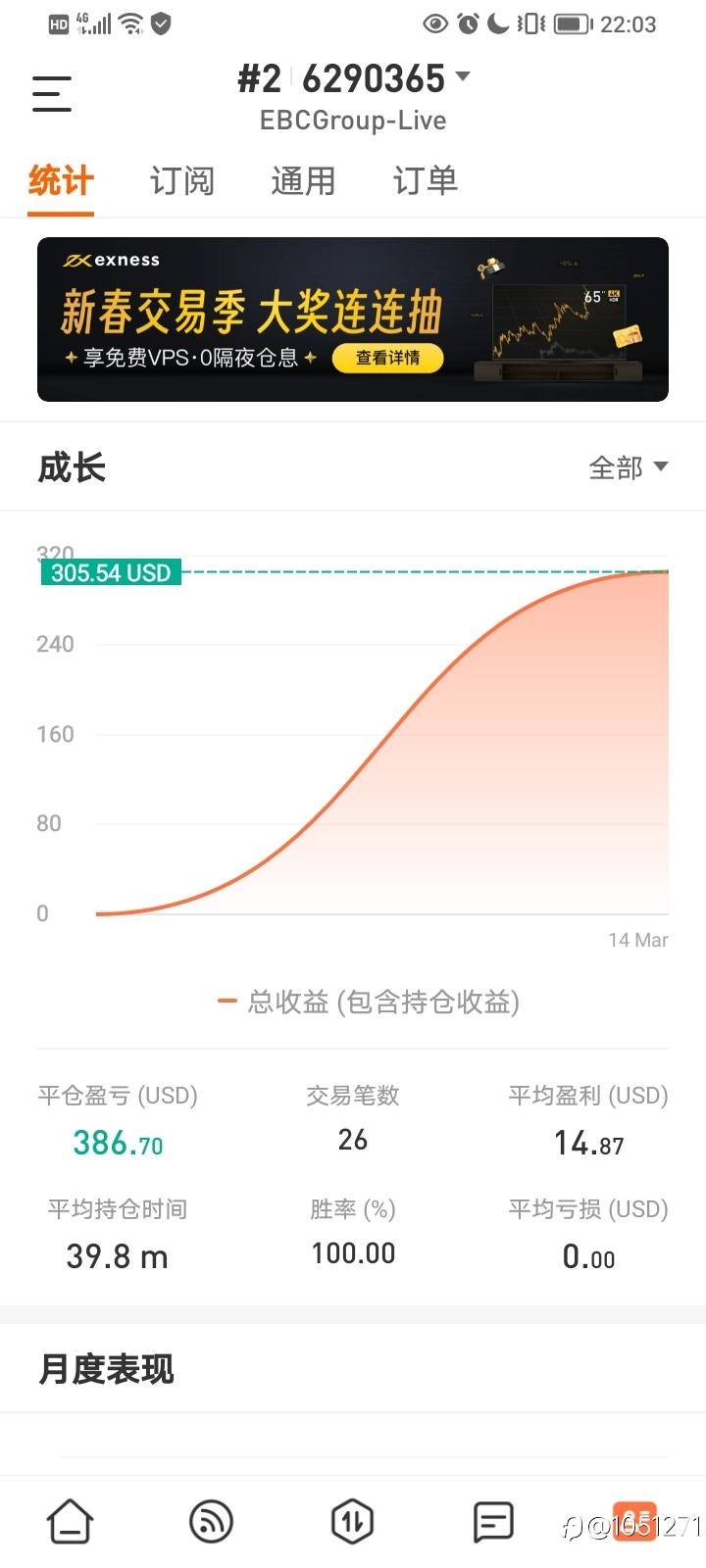
Task: Switch to the 订阅 tab
Action: point(181,181)
